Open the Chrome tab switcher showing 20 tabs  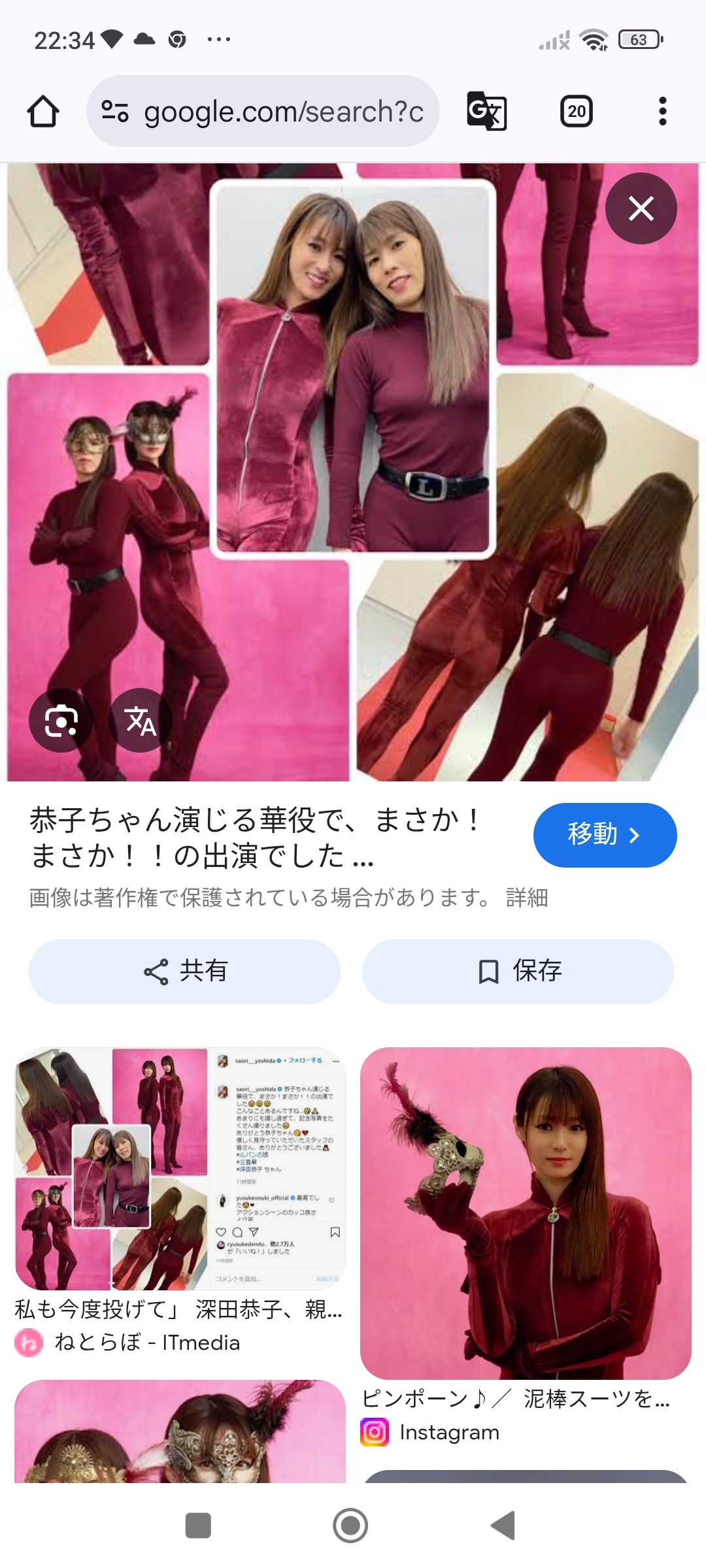click(x=575, y=110)
